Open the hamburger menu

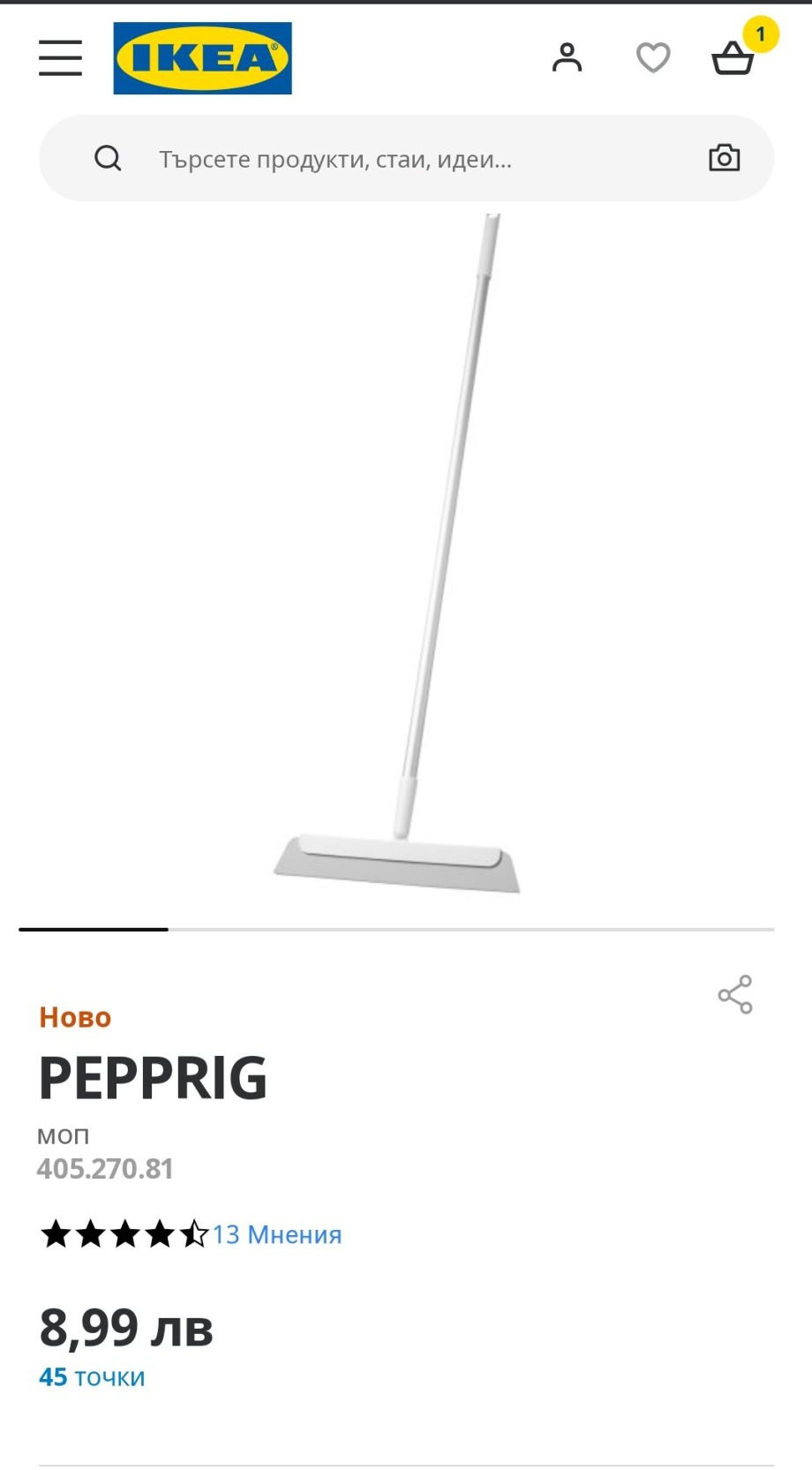60,58
